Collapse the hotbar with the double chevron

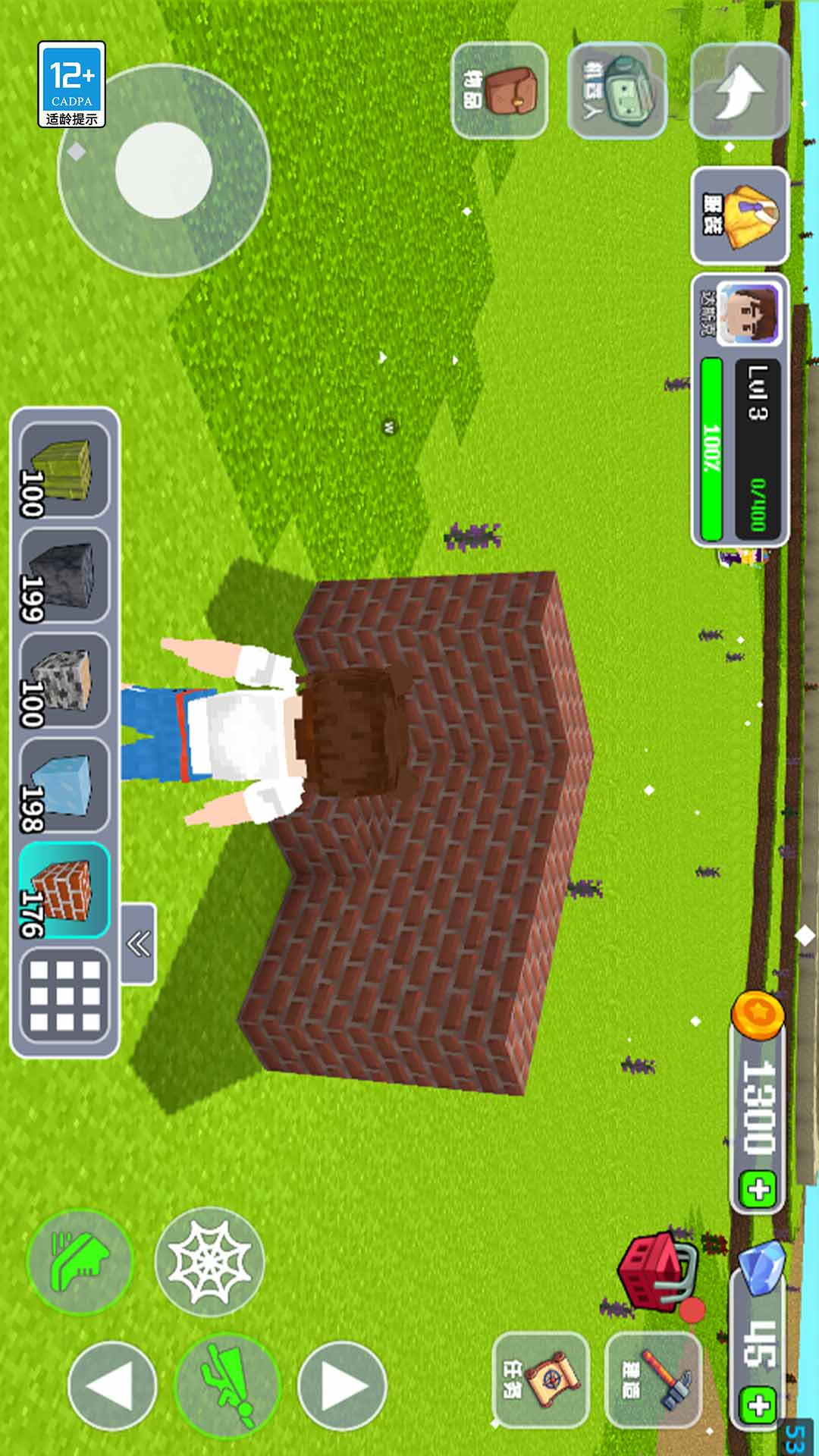[x=138, y=944]
